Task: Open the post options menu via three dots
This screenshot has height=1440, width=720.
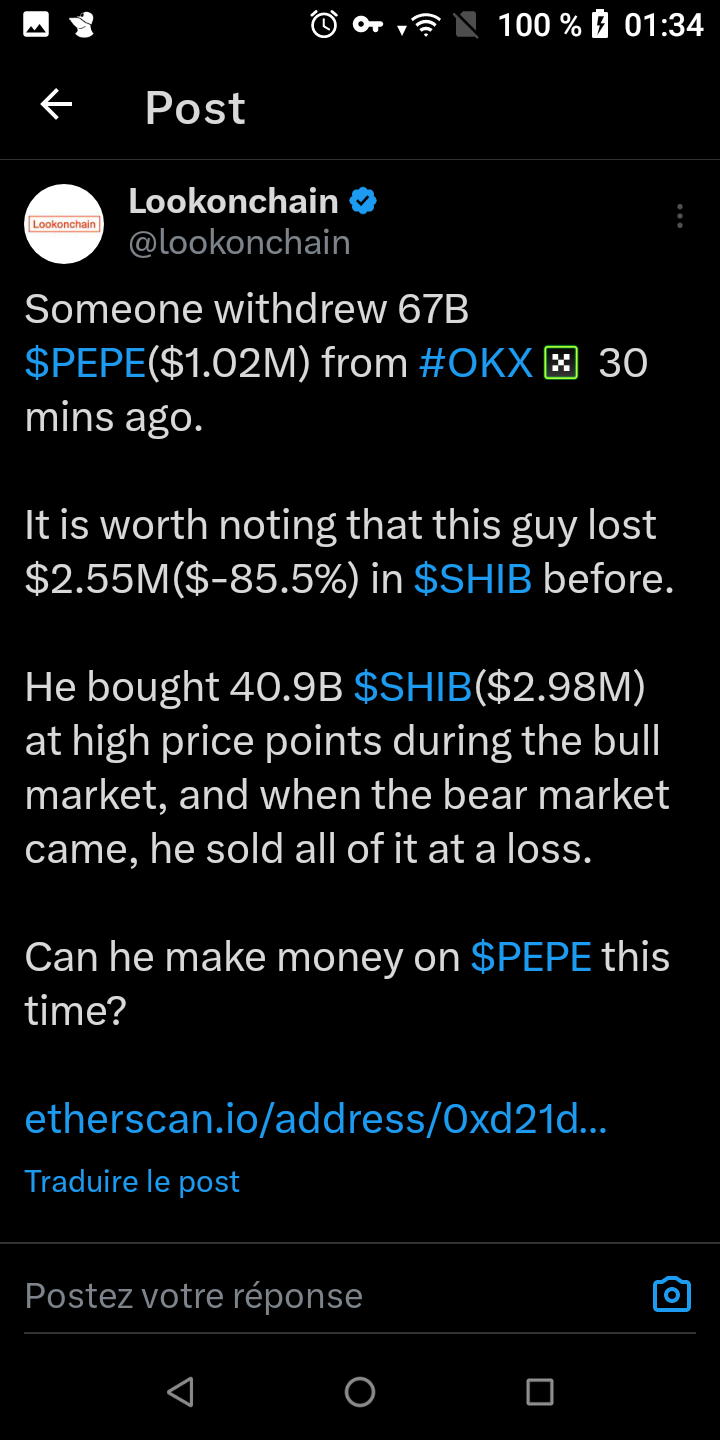Action: coord(679,216)
